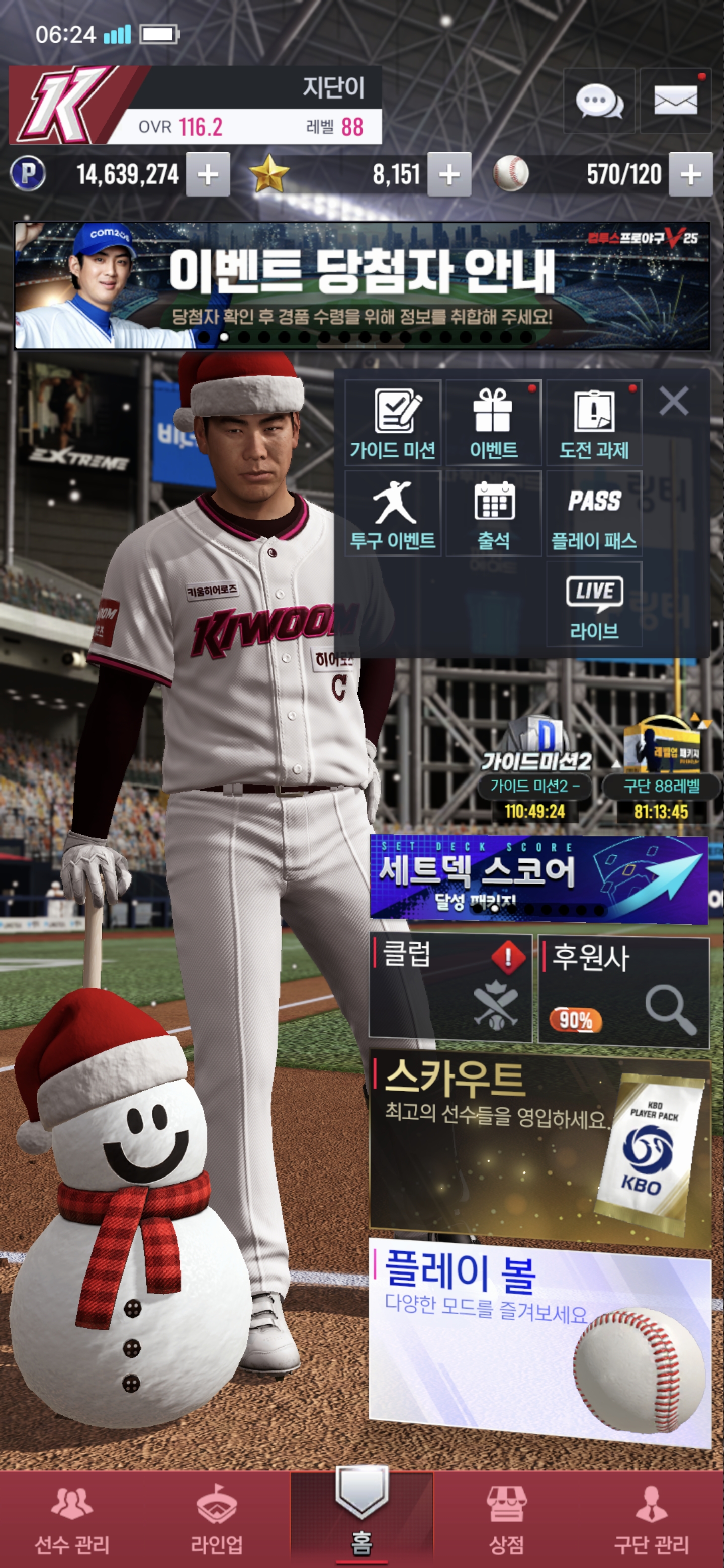Open 투구 이벤트

(393, 514)
